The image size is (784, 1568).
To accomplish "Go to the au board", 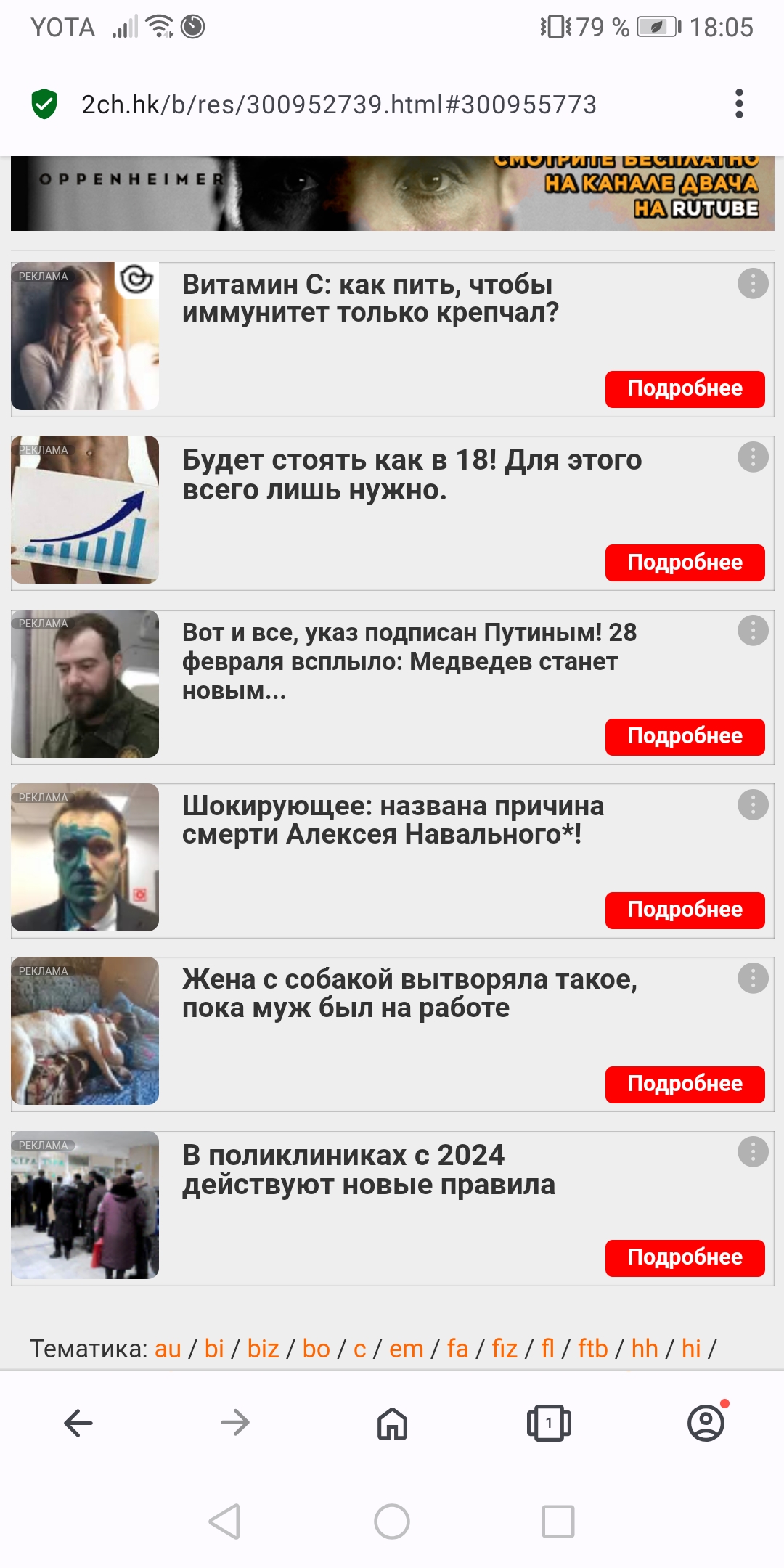I will [x=168, y=1349].
